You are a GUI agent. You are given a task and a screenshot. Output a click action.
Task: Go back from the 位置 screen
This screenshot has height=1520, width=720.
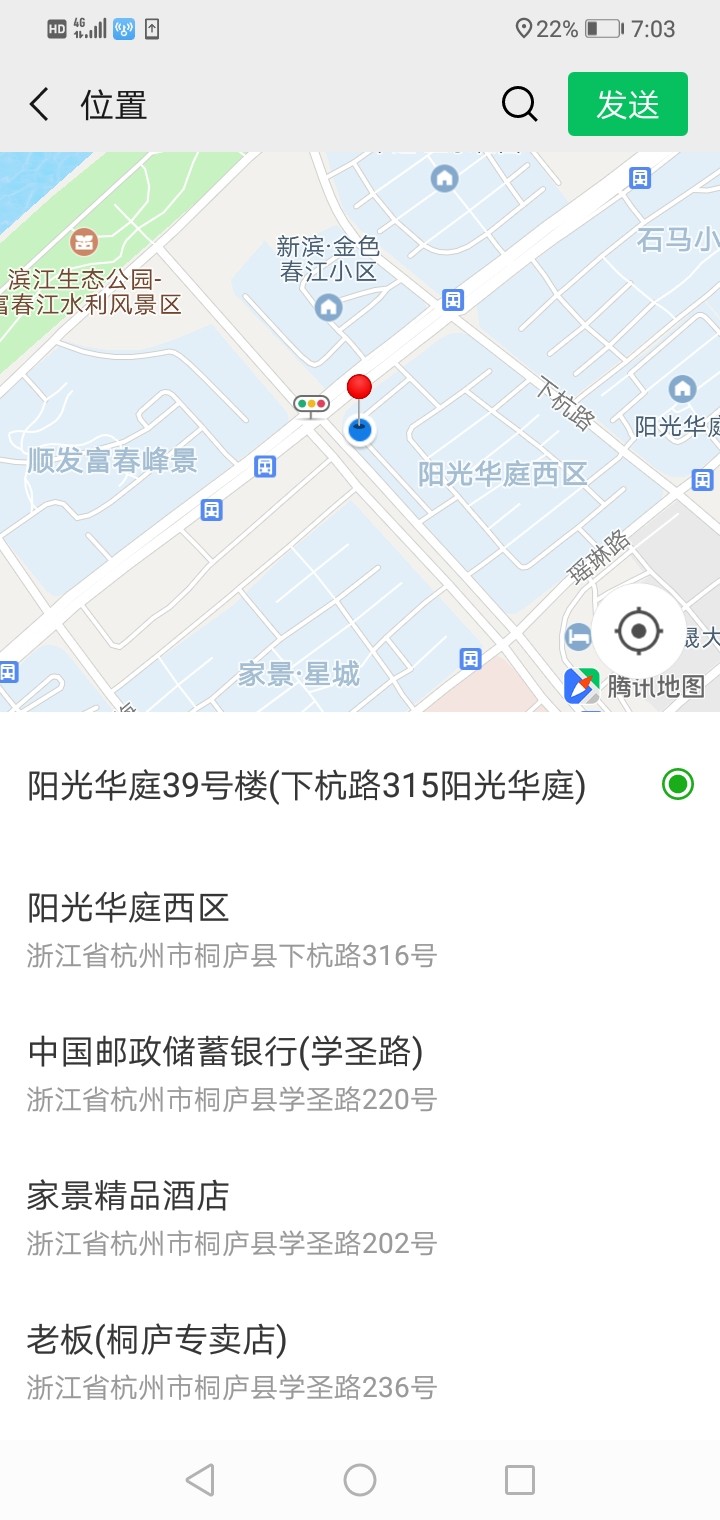pyautogui.click(x=39, y=104)
